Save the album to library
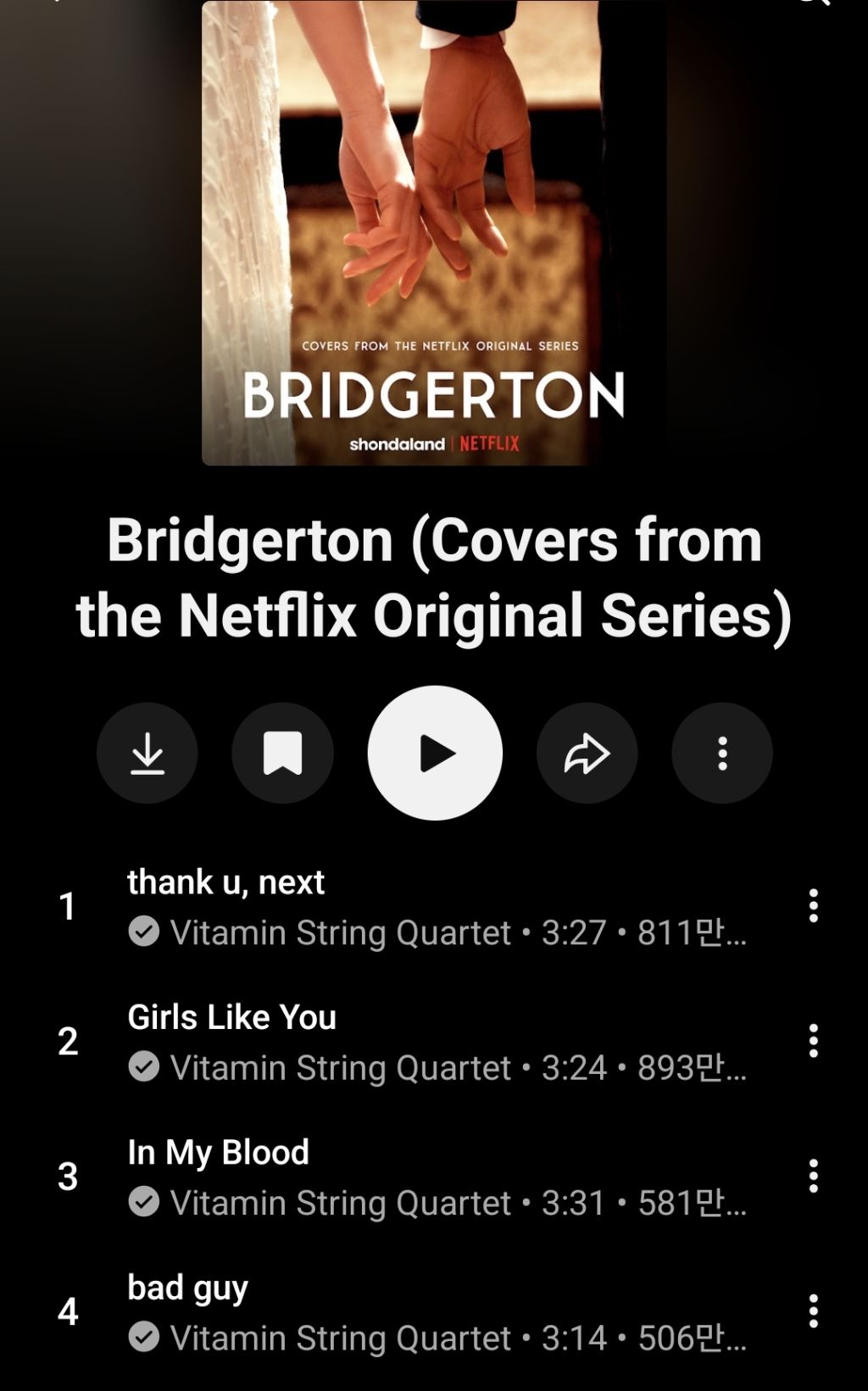Viewport: 868px width, 1391px height. point(282,753)
